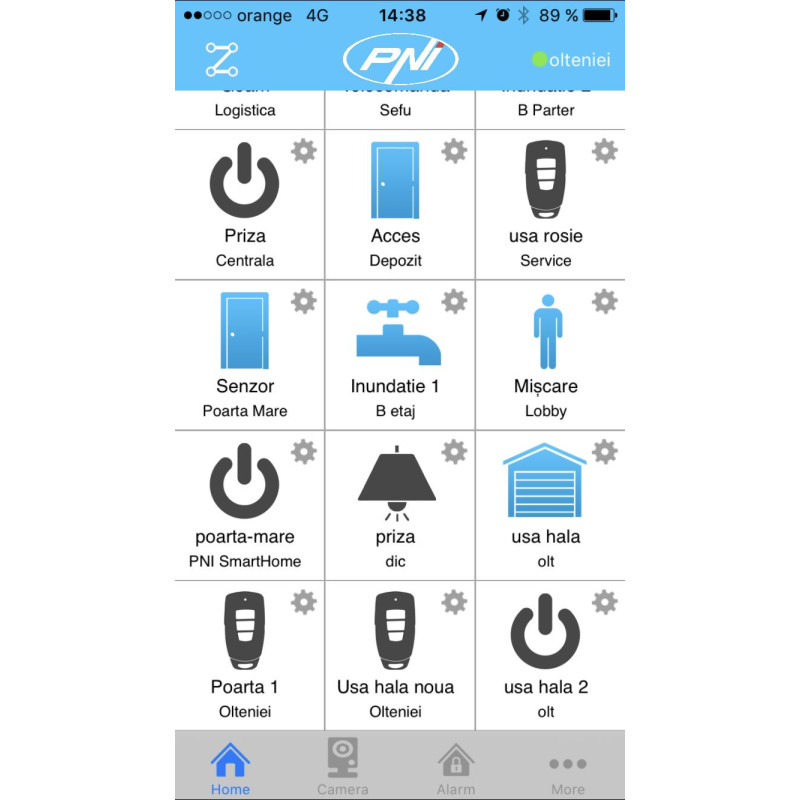This screenshot has height=800, width=800.
Task: Open the Acces Depozit device tile
Action: click(x=395, y=205)
